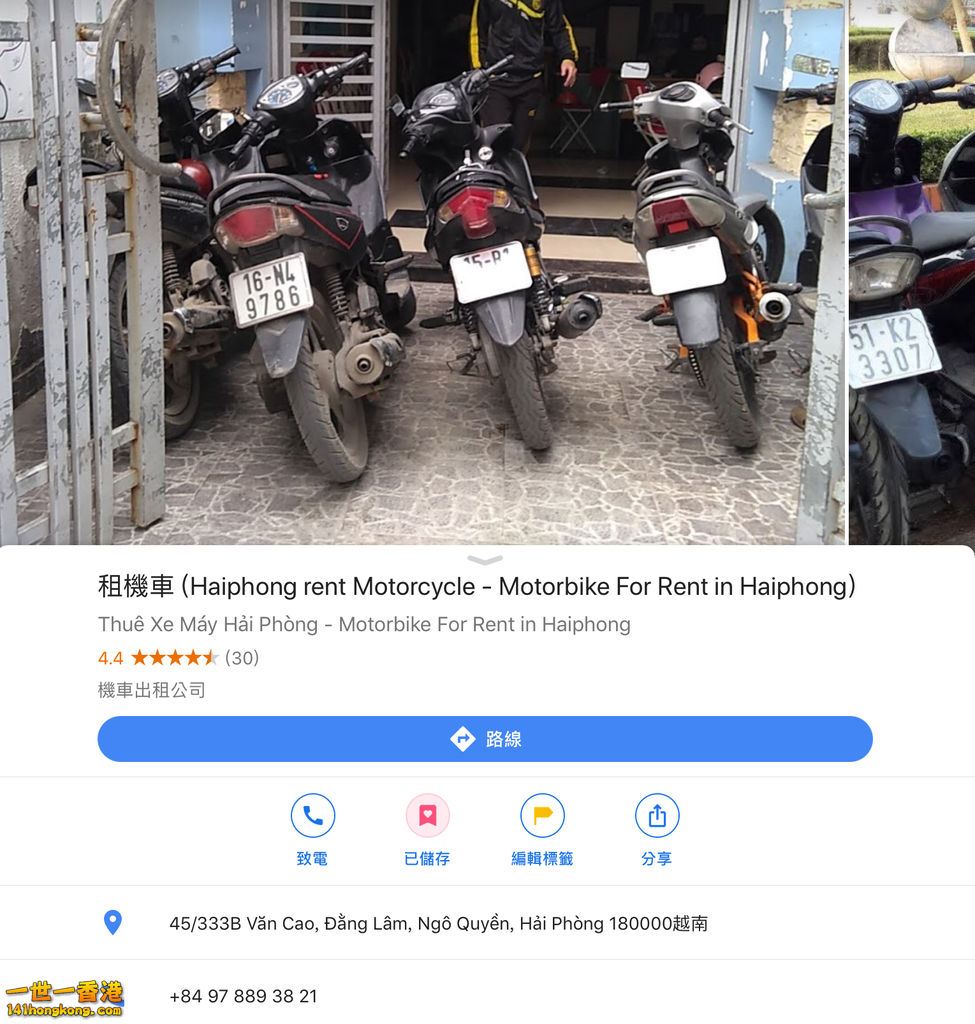The width and height of the screenshot is (975, 1024).
Task: Open the second photo with plate 51-K2
Action: point(912,270)
